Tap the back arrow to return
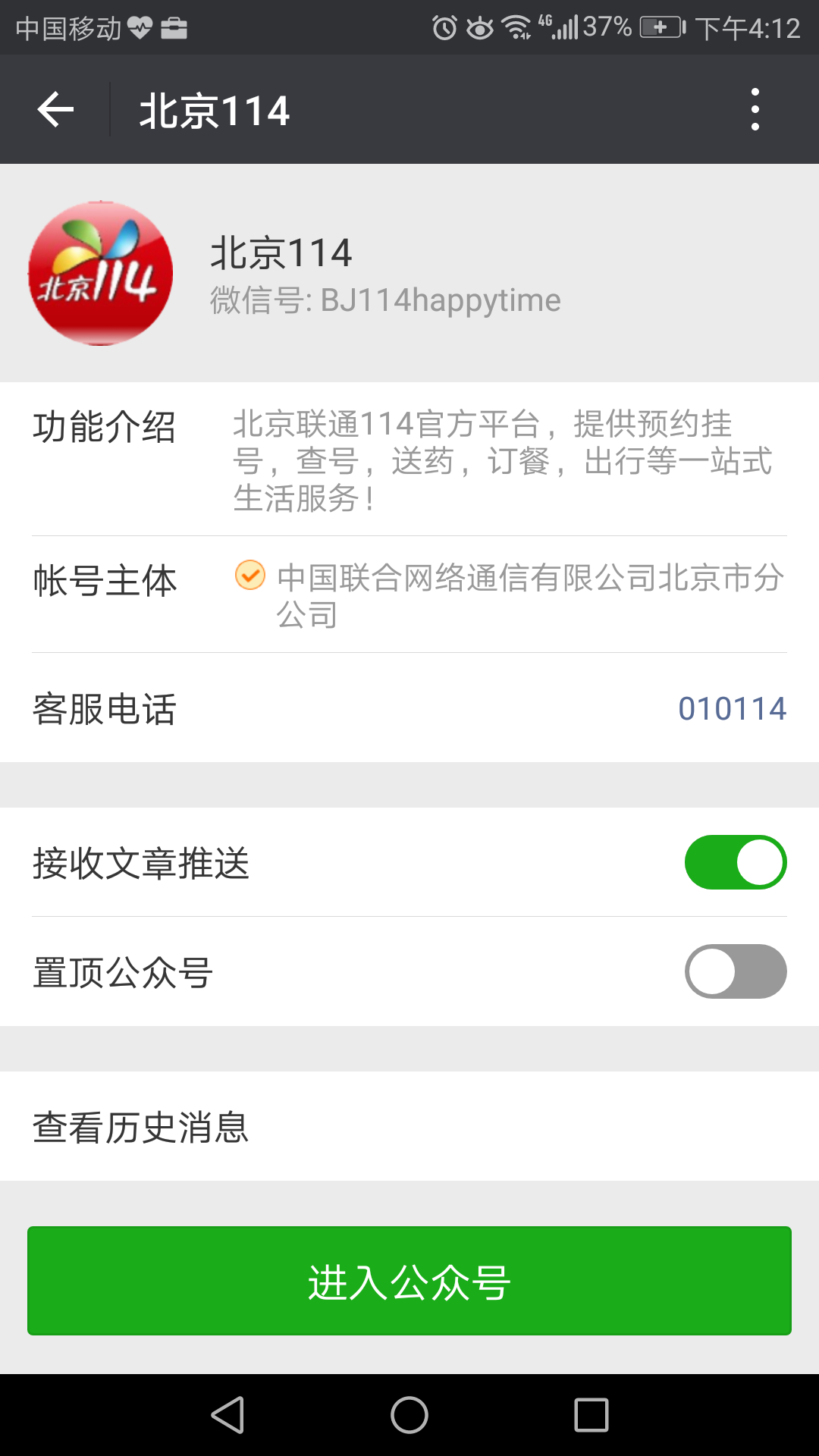819x1456 pixels. 55,109
